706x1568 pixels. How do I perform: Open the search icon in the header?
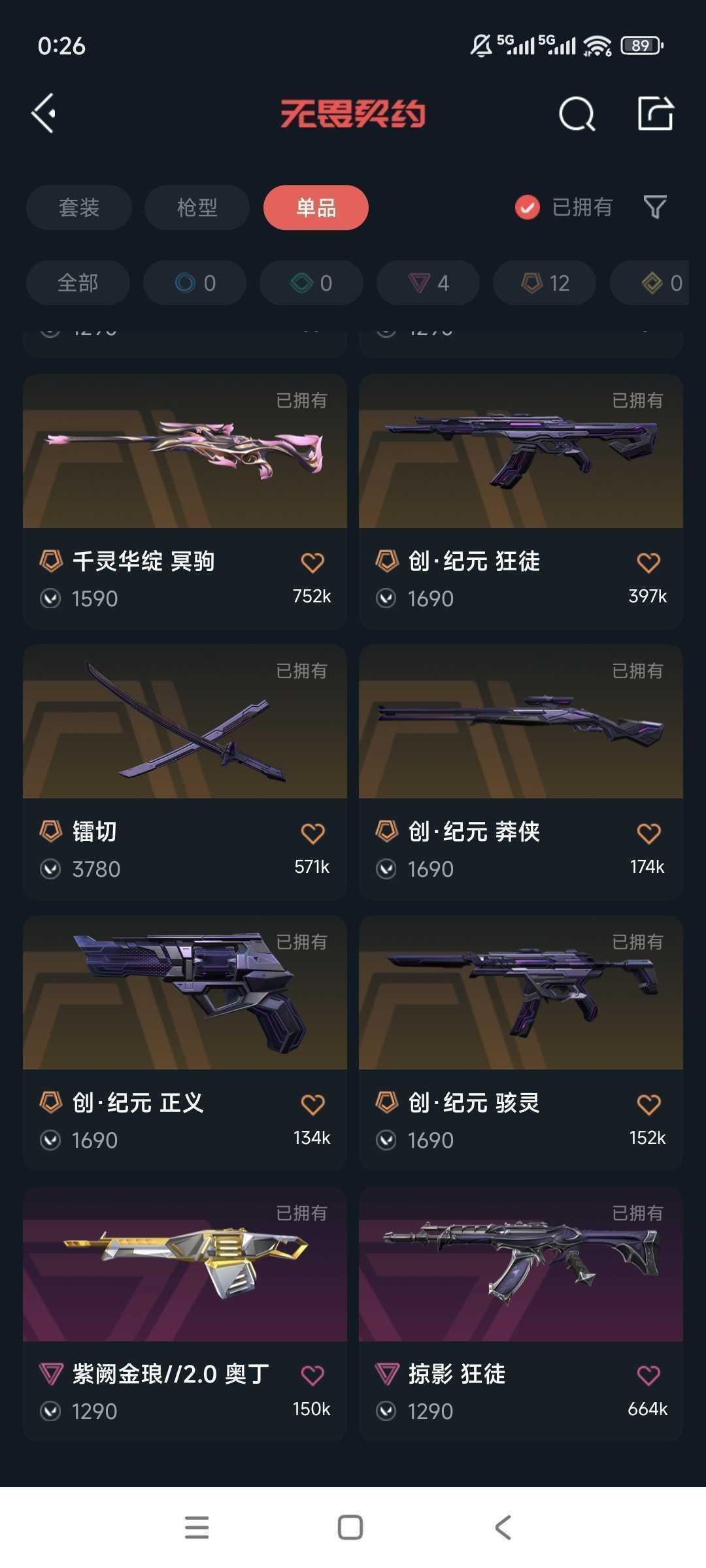(x=577, y=114)
